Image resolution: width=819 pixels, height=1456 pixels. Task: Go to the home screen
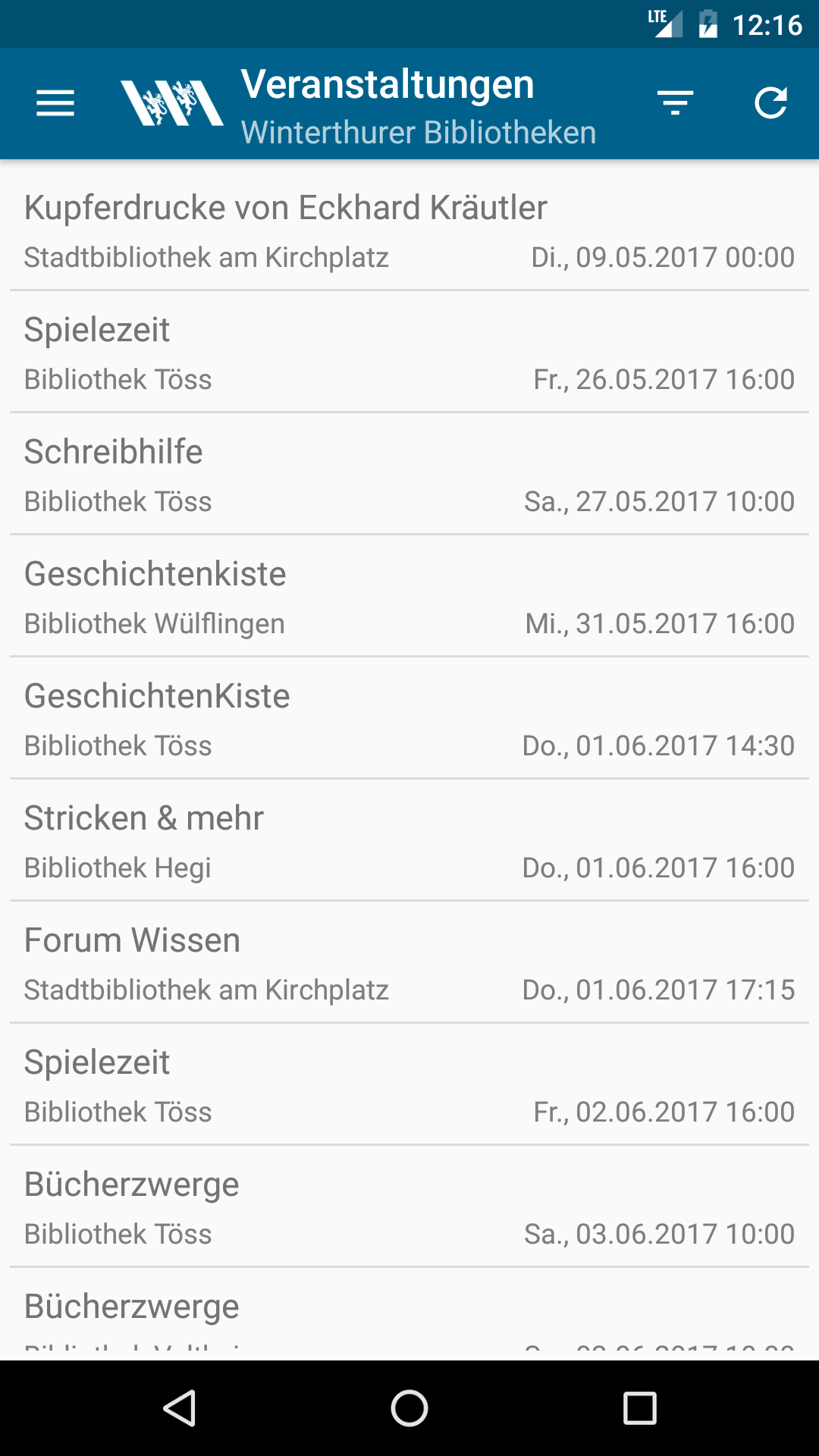pyautogui.click(x=409, y=1408)
